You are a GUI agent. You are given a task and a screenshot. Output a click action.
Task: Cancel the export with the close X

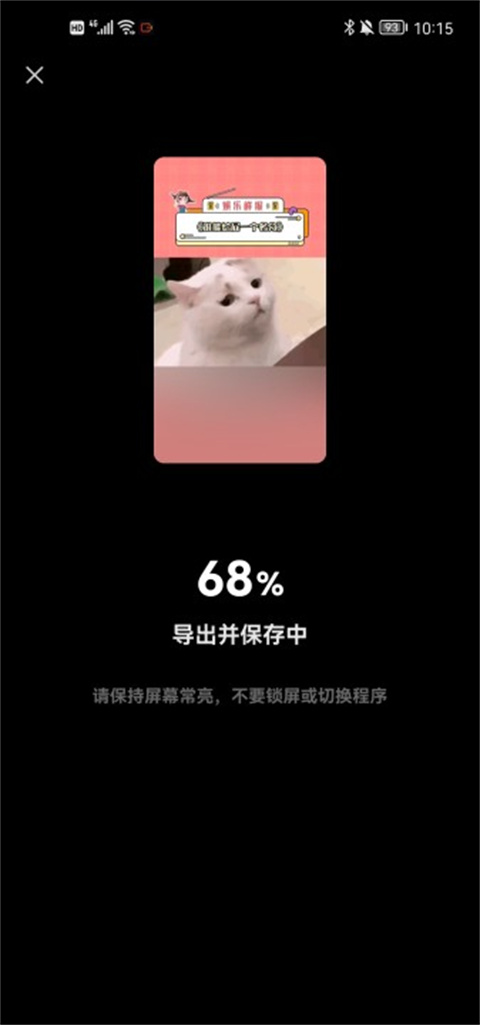tap(35, 75)
